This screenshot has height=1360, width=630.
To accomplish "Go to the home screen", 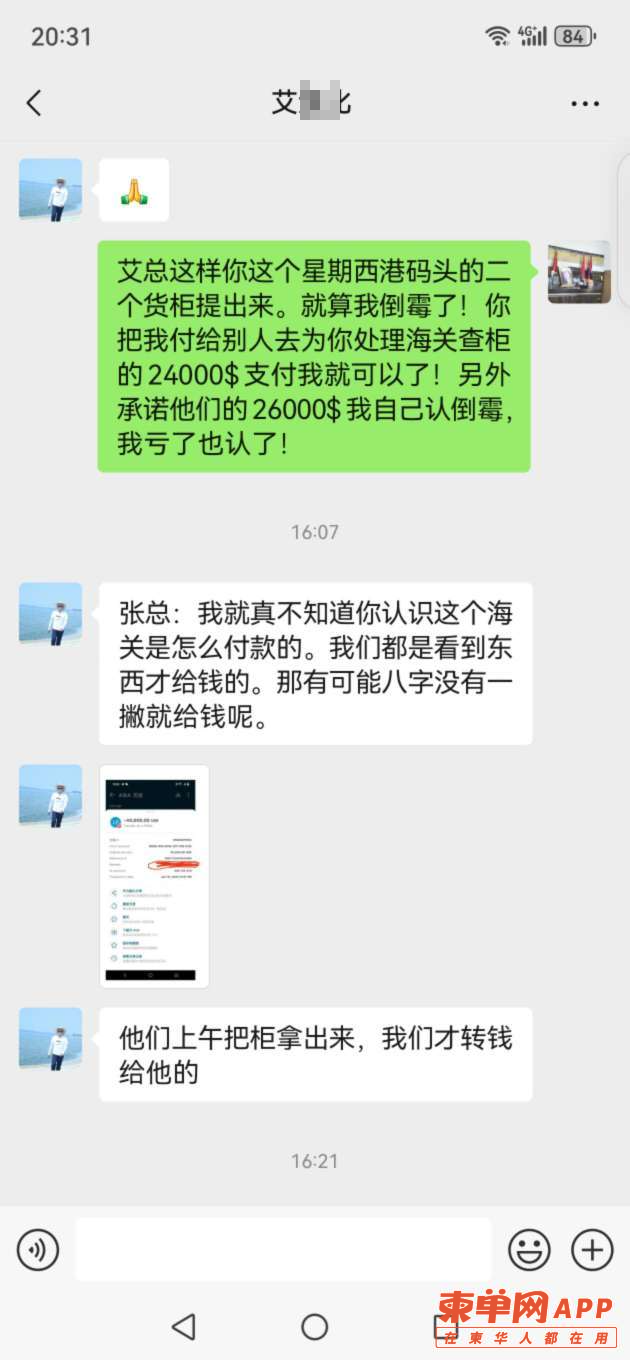I will (x=315, y=1327).
